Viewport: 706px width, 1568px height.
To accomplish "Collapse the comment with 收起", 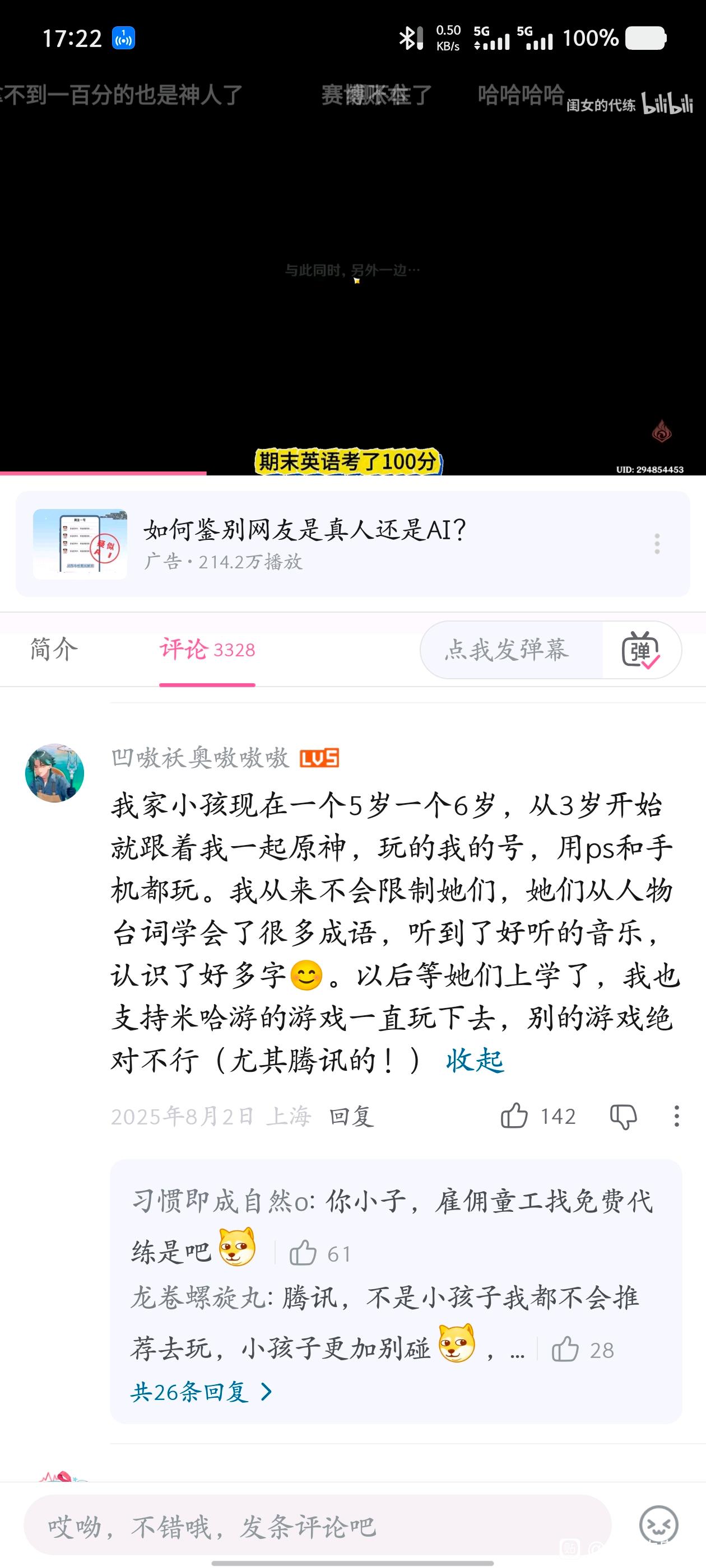I will (x=475, y=1060).
